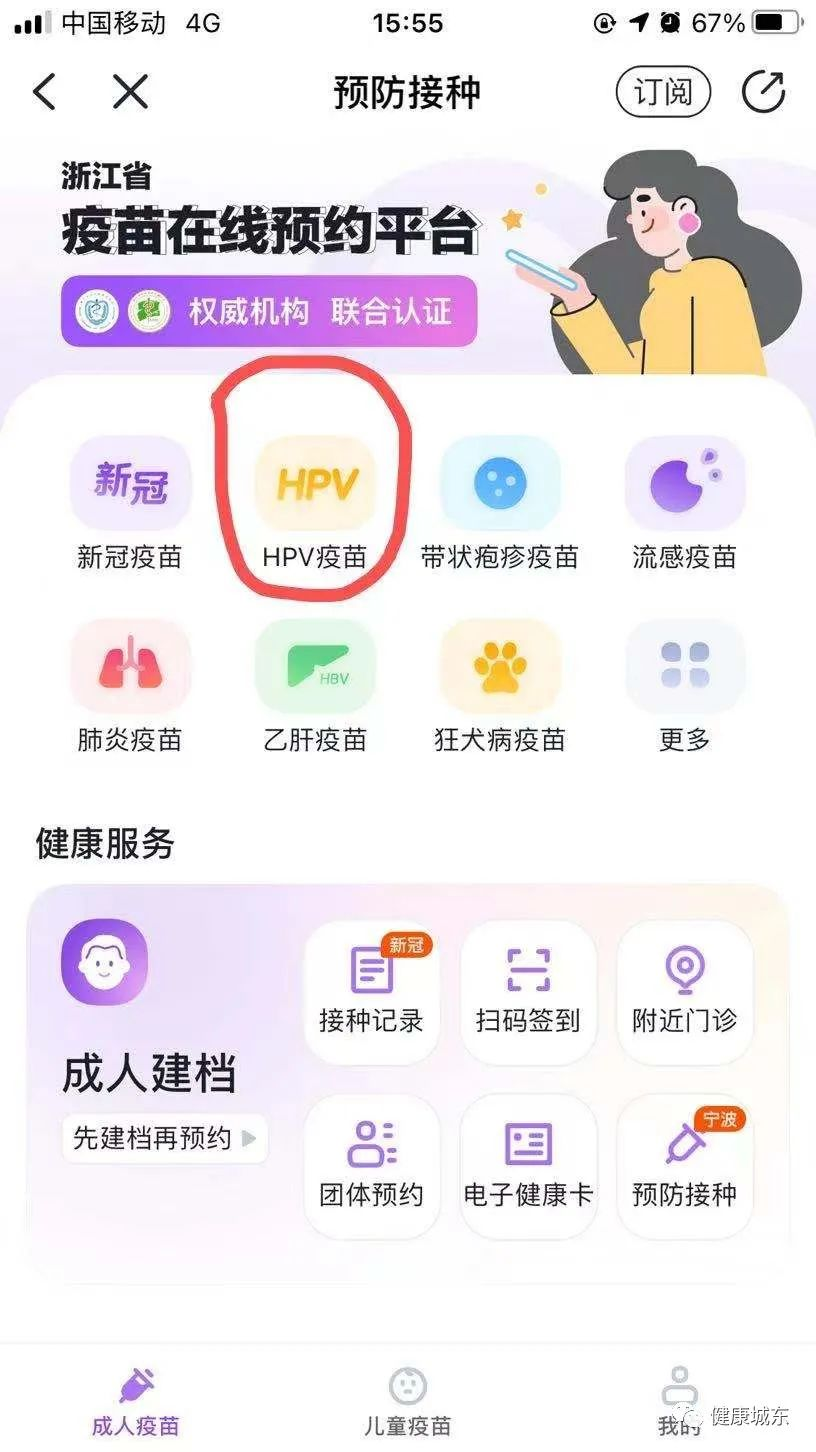The width and height of the screenshot is (816, 1452).
Task: Open 团体预约 group booking
Action: [x=371, y=1165]
